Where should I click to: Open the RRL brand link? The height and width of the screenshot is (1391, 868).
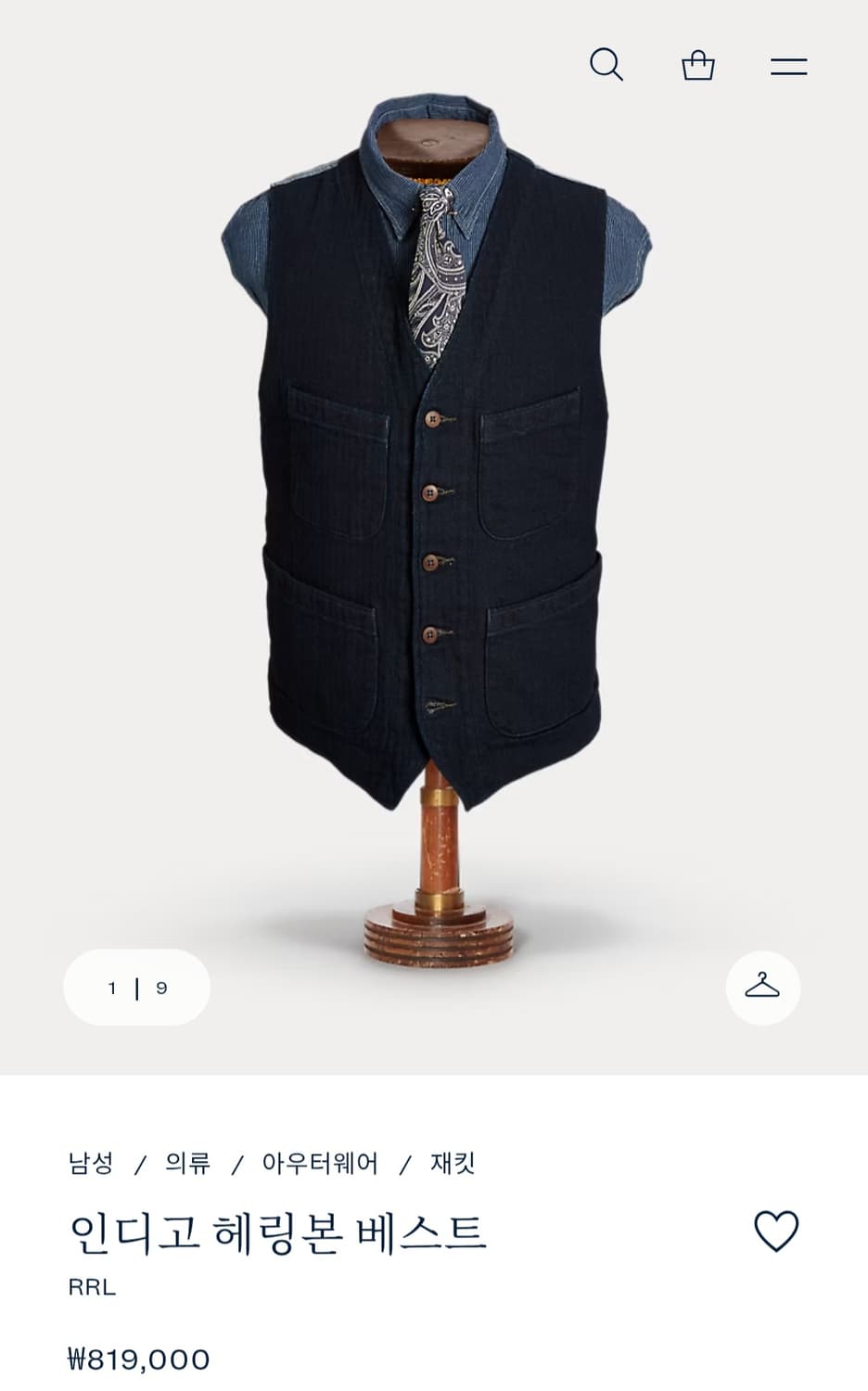click(x=91, y=1286)
